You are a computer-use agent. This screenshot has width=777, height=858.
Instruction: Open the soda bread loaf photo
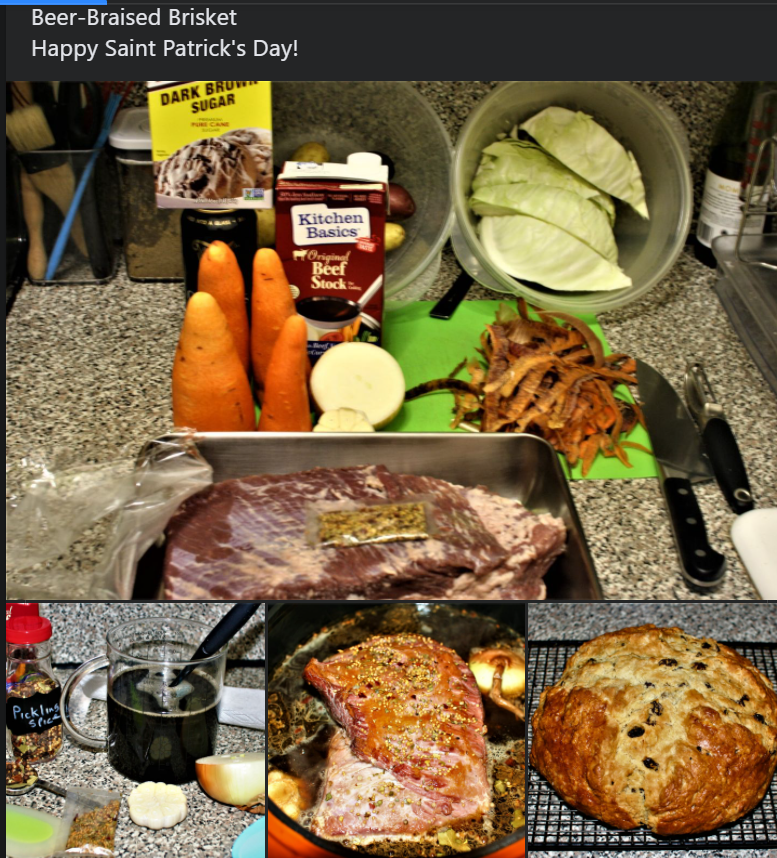coord(652,730)
